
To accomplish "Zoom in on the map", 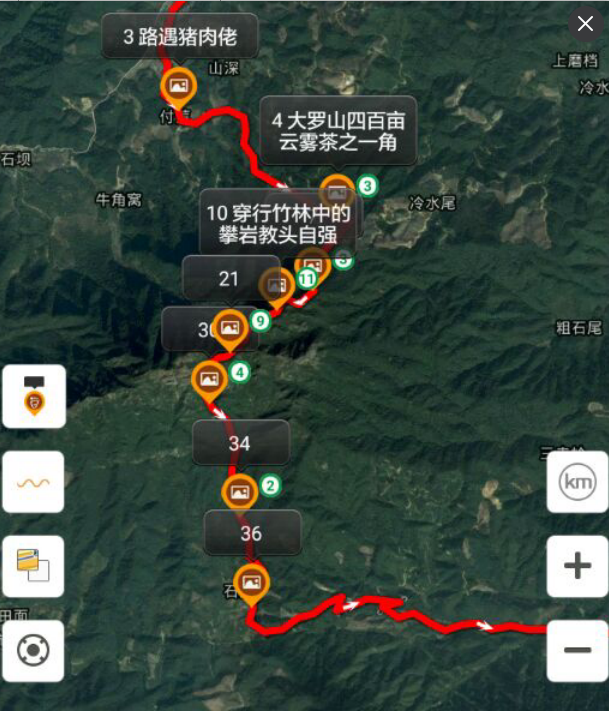I will (x=577, y=566).
